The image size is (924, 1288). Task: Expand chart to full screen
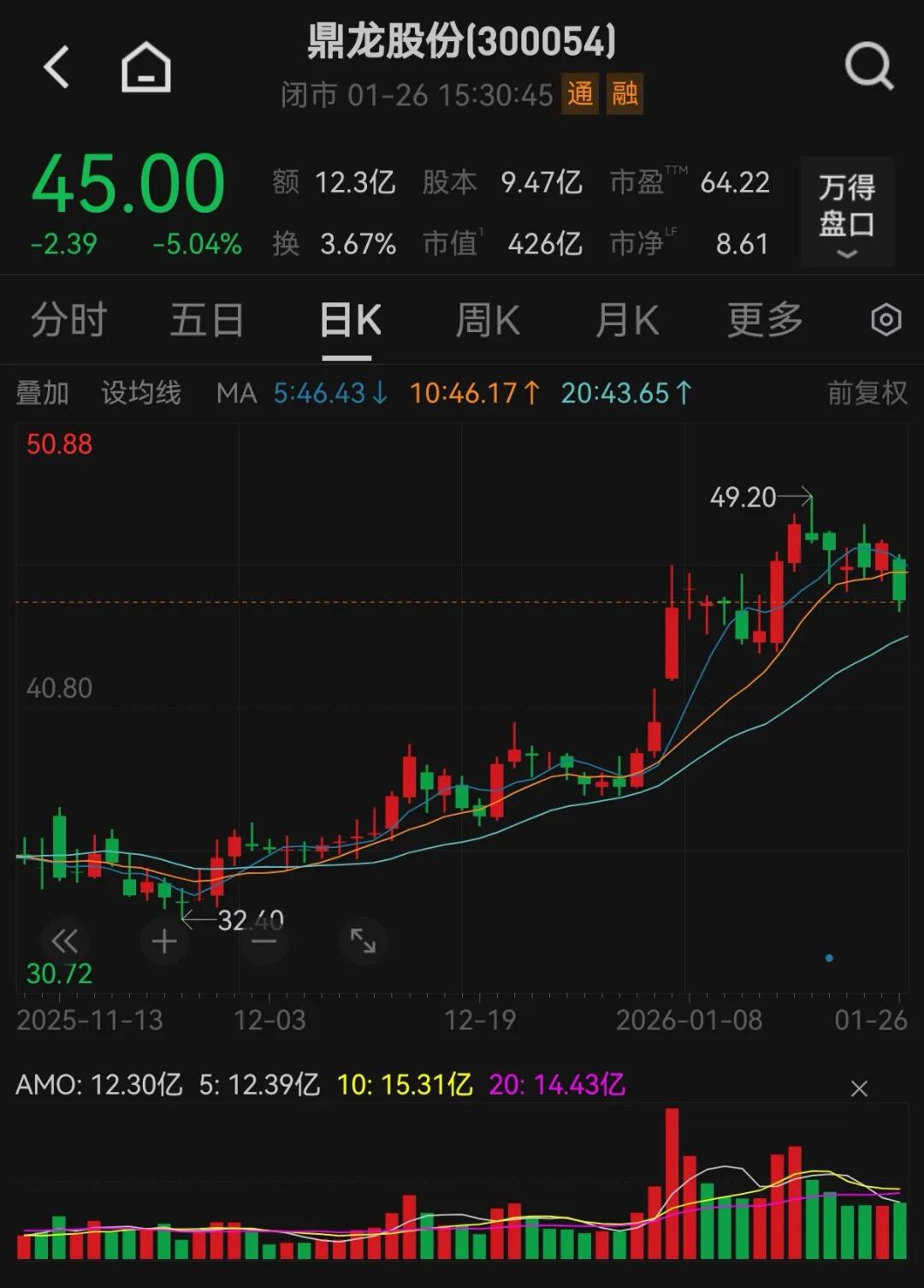(364, 941)
